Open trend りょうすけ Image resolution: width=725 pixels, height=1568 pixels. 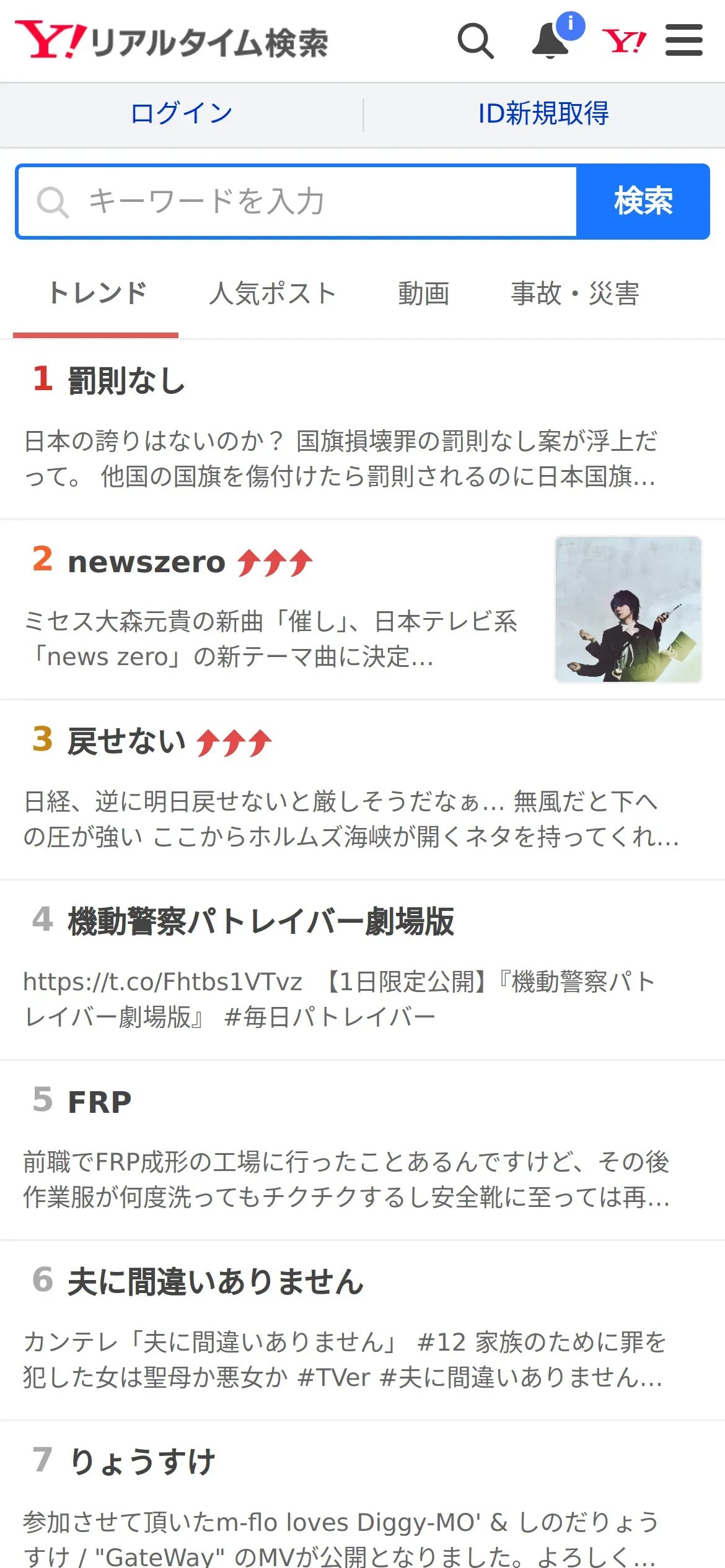click(143, 1461)
